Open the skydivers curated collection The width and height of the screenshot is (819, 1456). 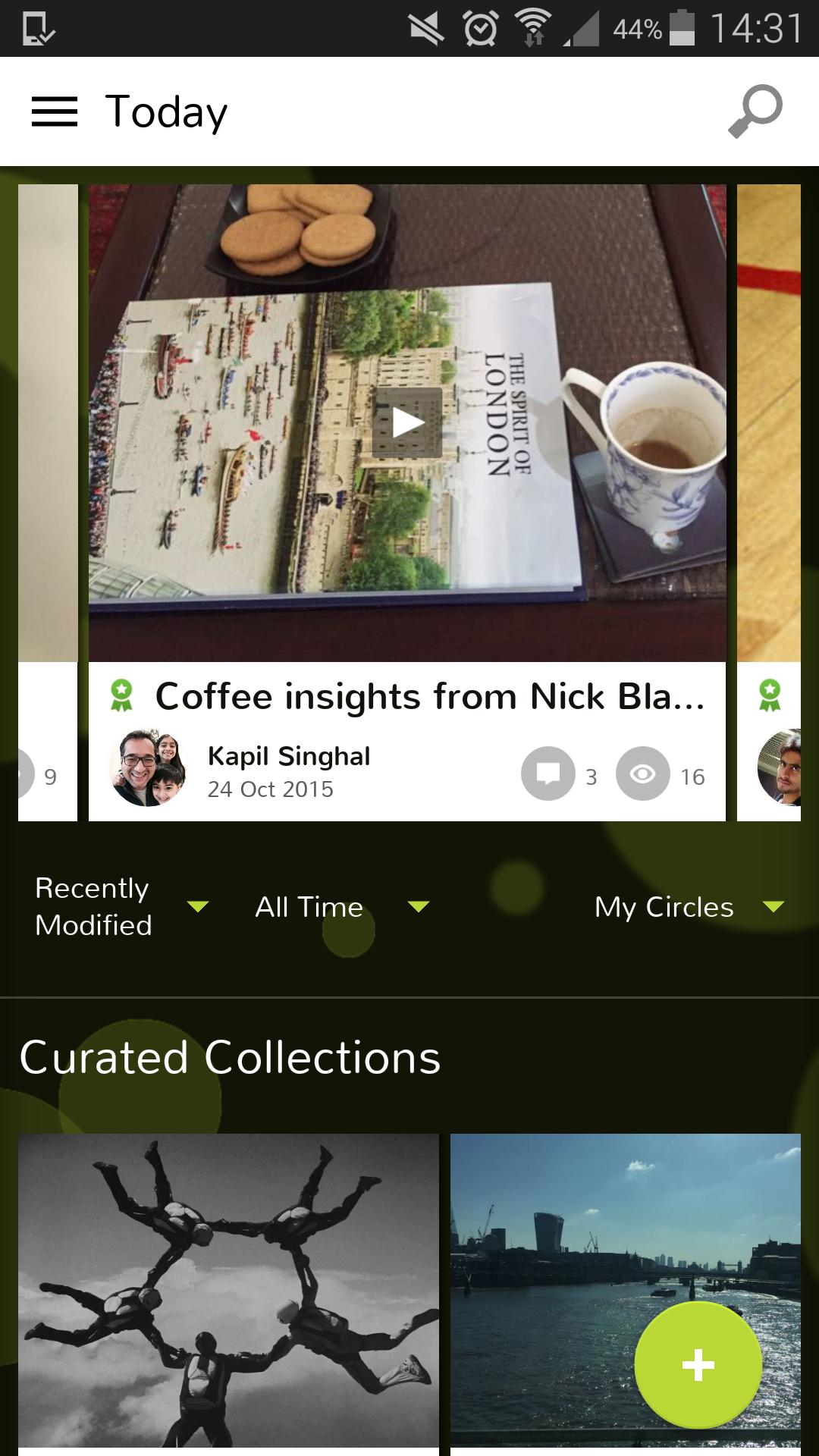pos(228,1289)
